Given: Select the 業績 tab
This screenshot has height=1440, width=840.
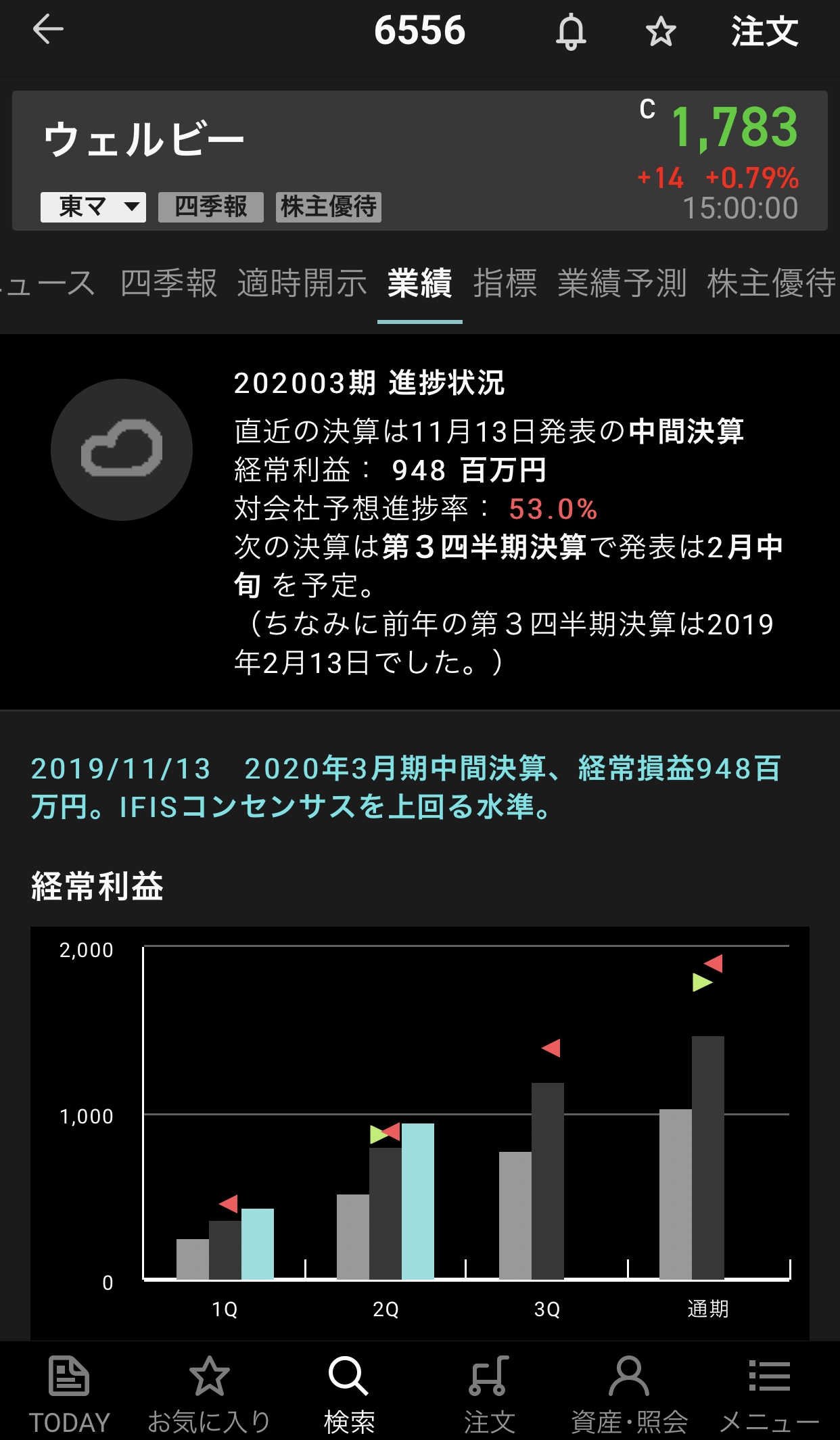Looking at the screenshot, I should coord(419,283).
